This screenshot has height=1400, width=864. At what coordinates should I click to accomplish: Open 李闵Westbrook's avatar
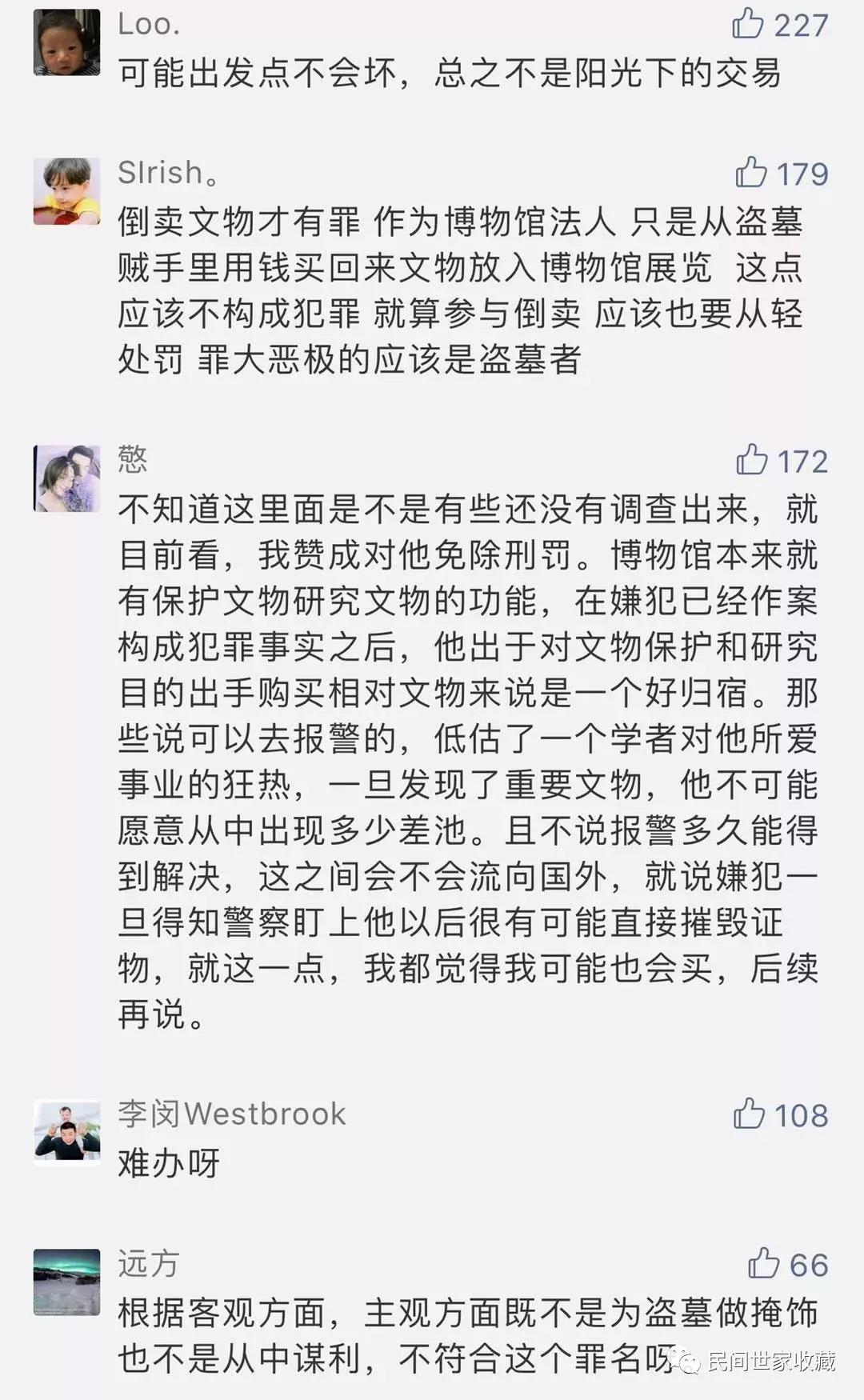pos(67,1132)
